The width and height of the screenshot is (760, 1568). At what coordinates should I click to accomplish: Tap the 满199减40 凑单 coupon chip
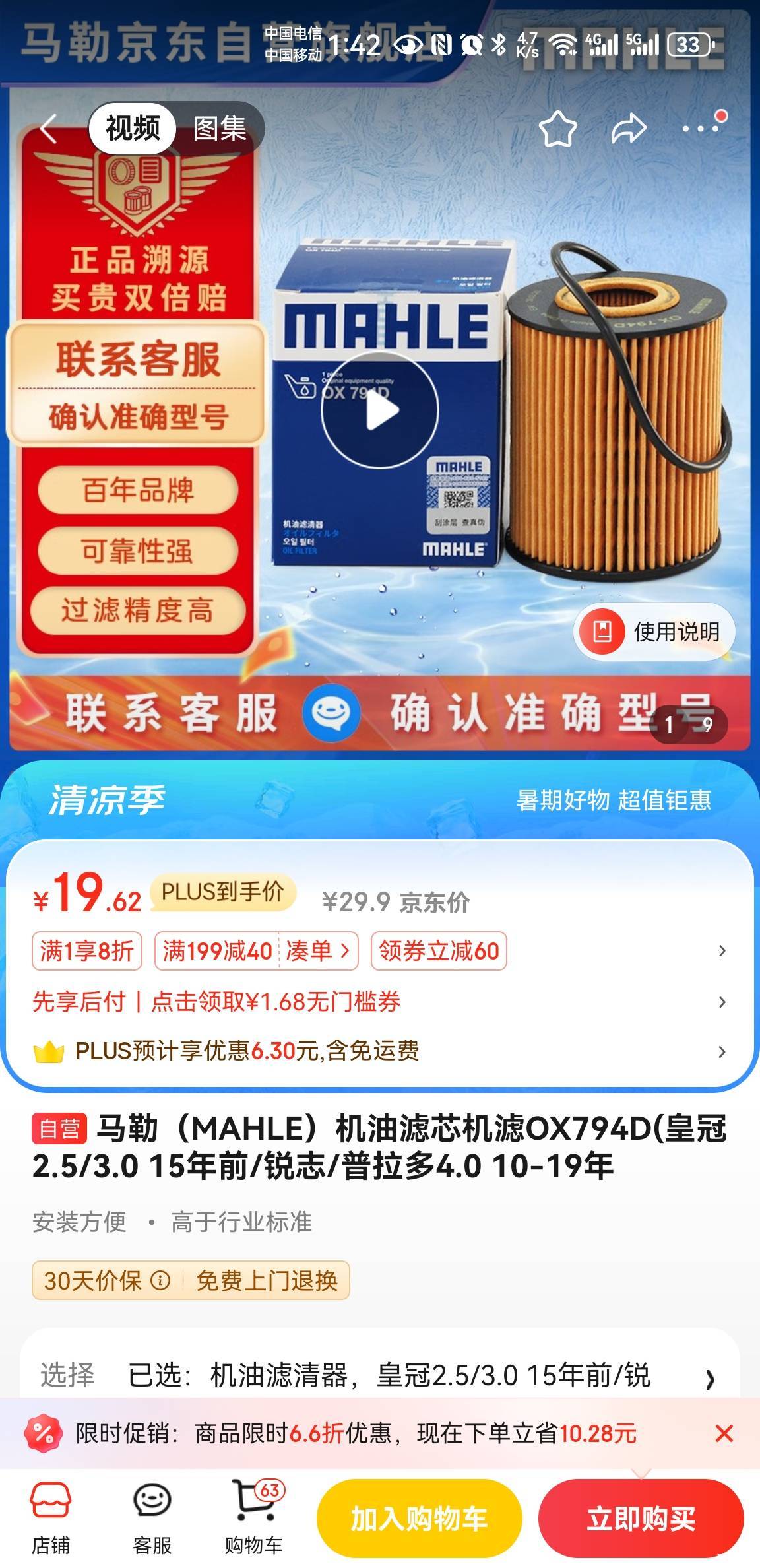pyautogui.click(x=256, y=951)
